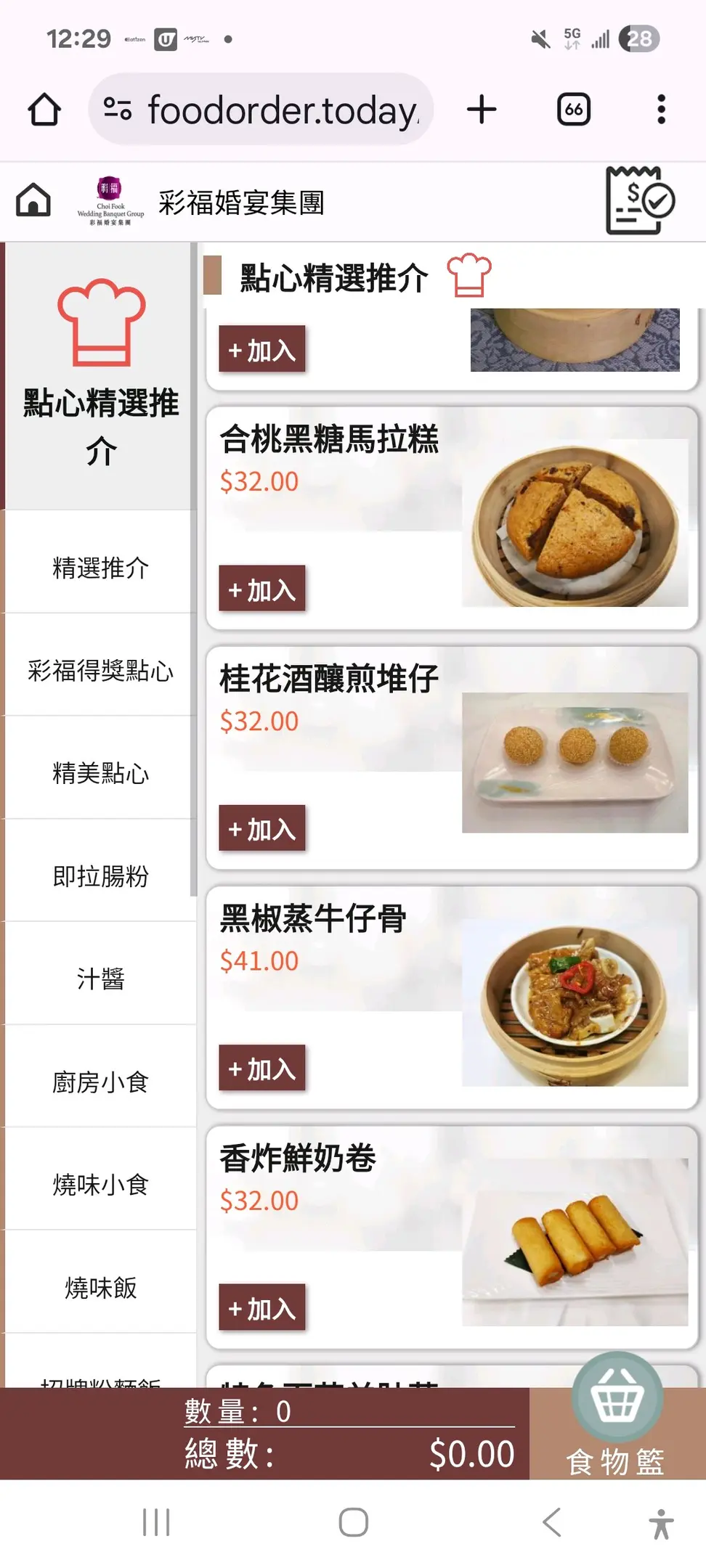Go back using the system back button
706x1568 pixels.
[552, 1522]
